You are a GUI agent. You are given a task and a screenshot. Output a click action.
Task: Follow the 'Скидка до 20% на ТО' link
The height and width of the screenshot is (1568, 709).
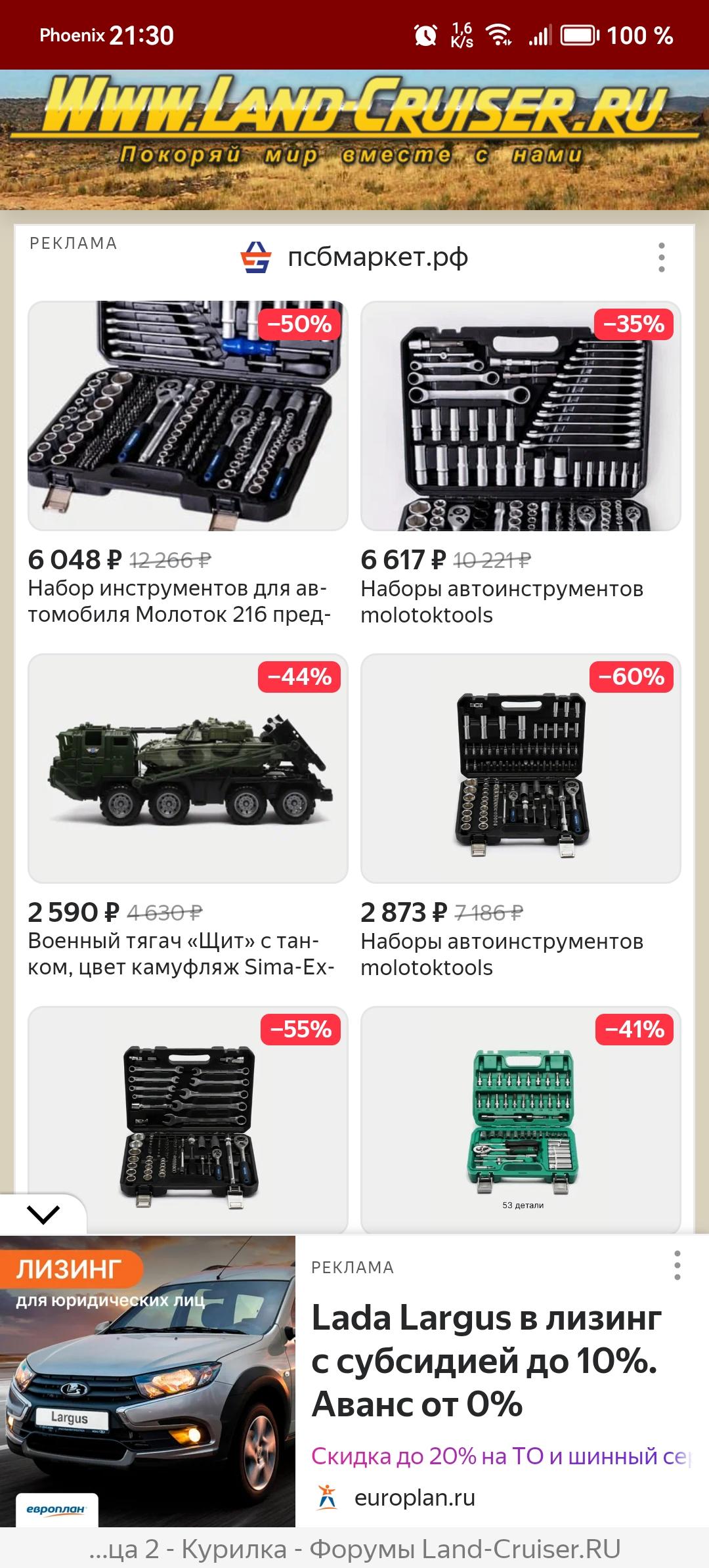[500, 1456]
